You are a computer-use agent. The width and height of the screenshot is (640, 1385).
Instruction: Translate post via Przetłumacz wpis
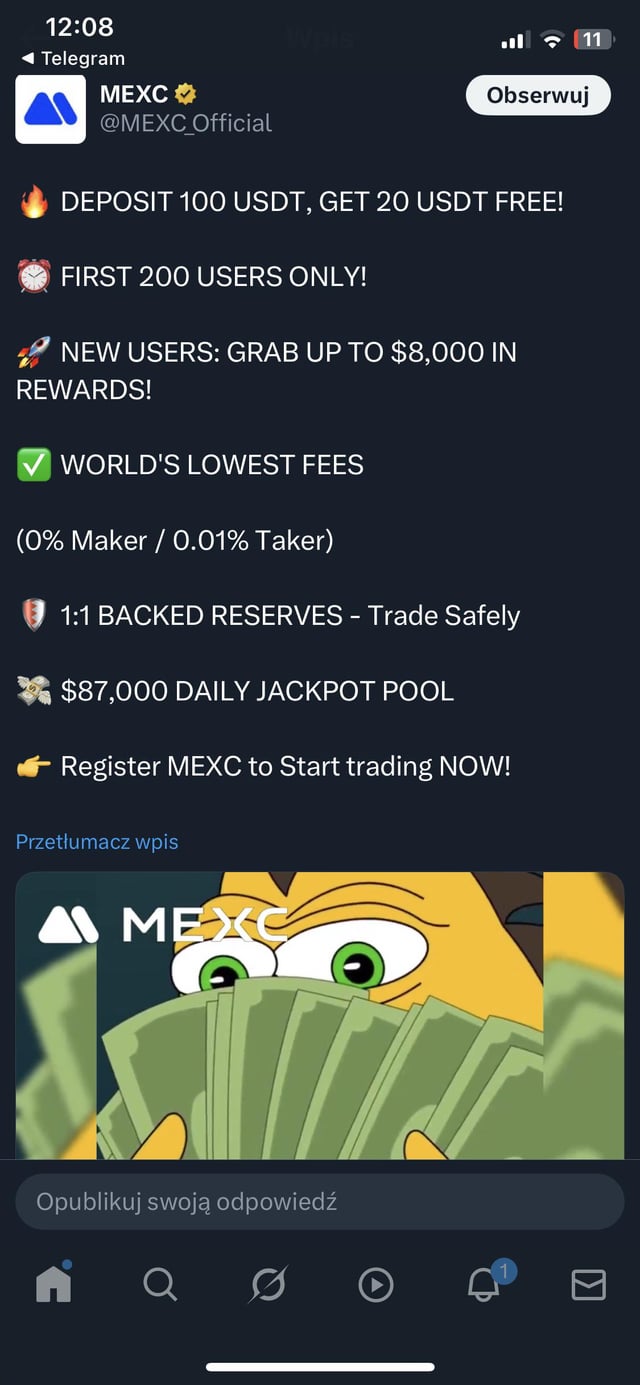97,842
